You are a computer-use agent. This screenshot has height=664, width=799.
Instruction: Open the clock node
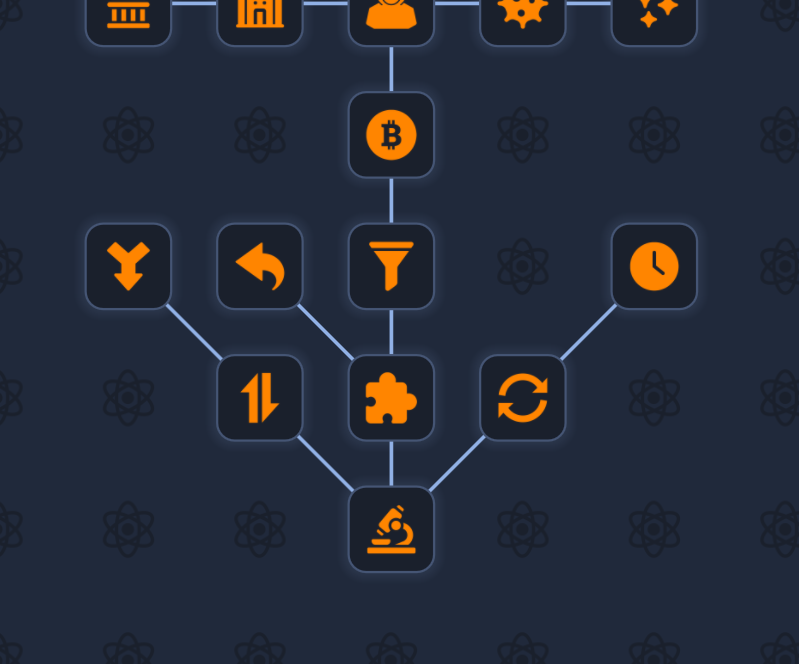click(654, 266)
